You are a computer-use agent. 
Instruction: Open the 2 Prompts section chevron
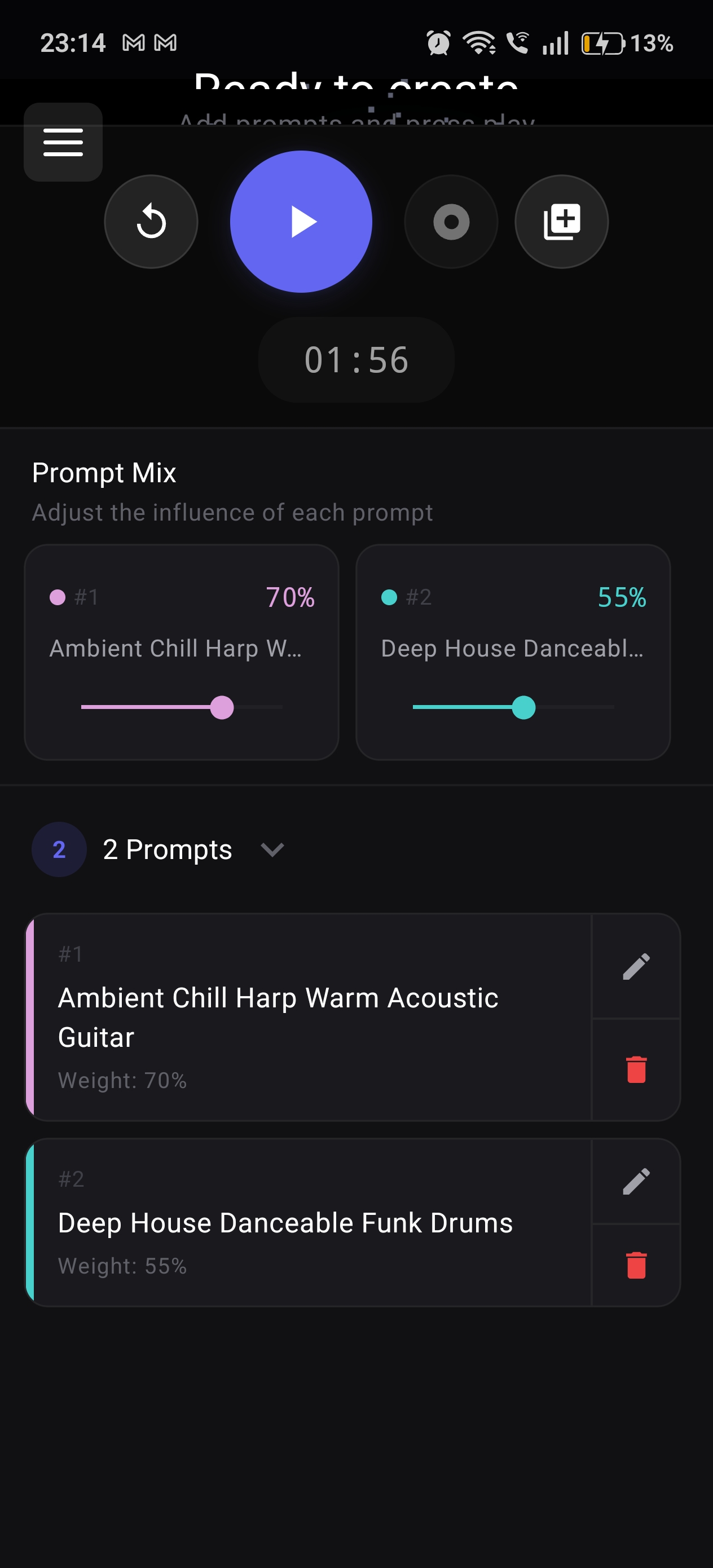point(271,849)
